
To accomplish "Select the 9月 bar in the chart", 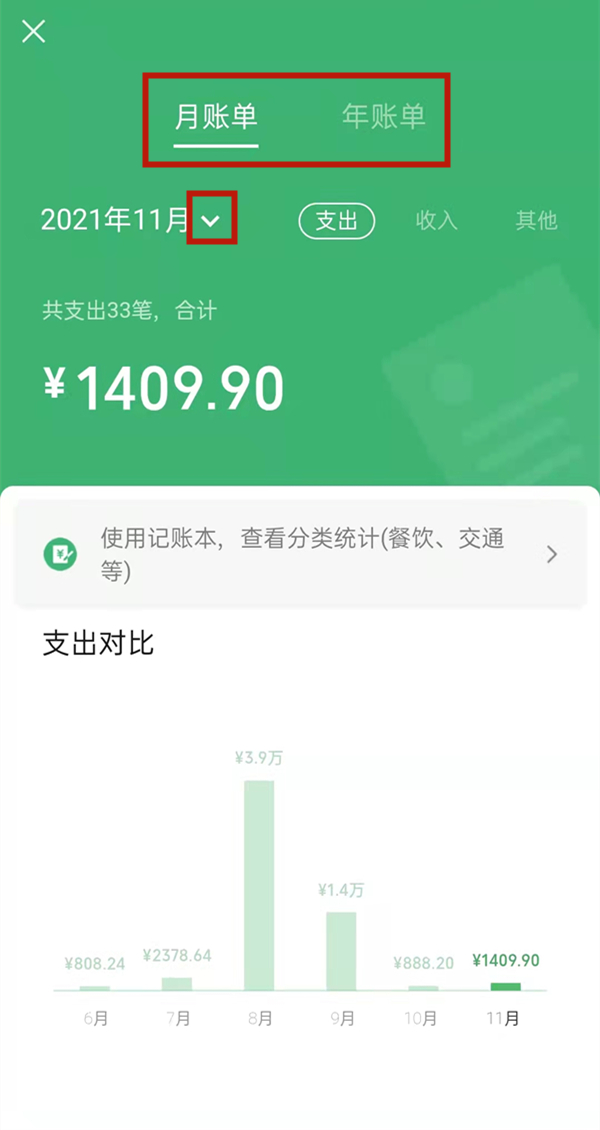I will (x=341, y=950).
